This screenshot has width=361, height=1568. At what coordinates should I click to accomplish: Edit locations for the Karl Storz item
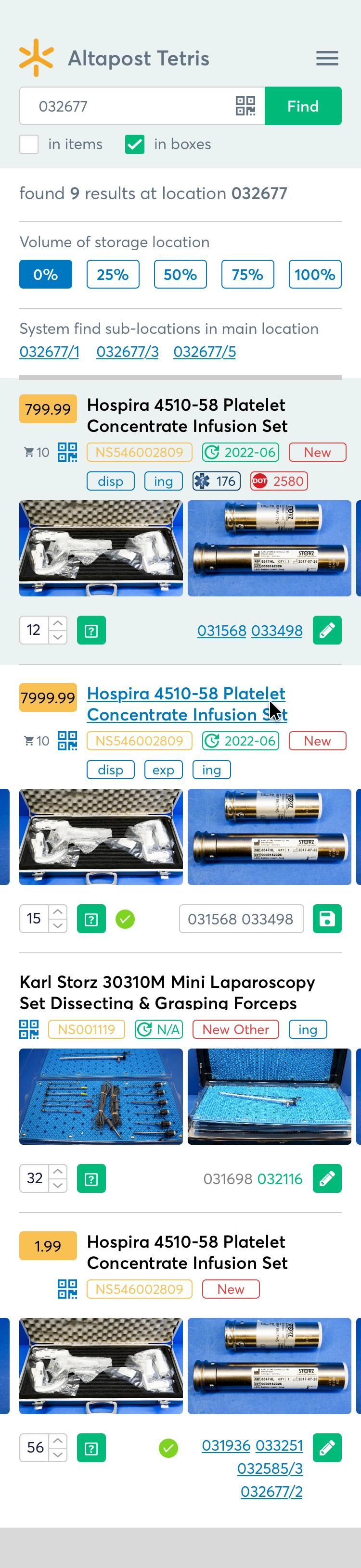tap(327, 1178)
